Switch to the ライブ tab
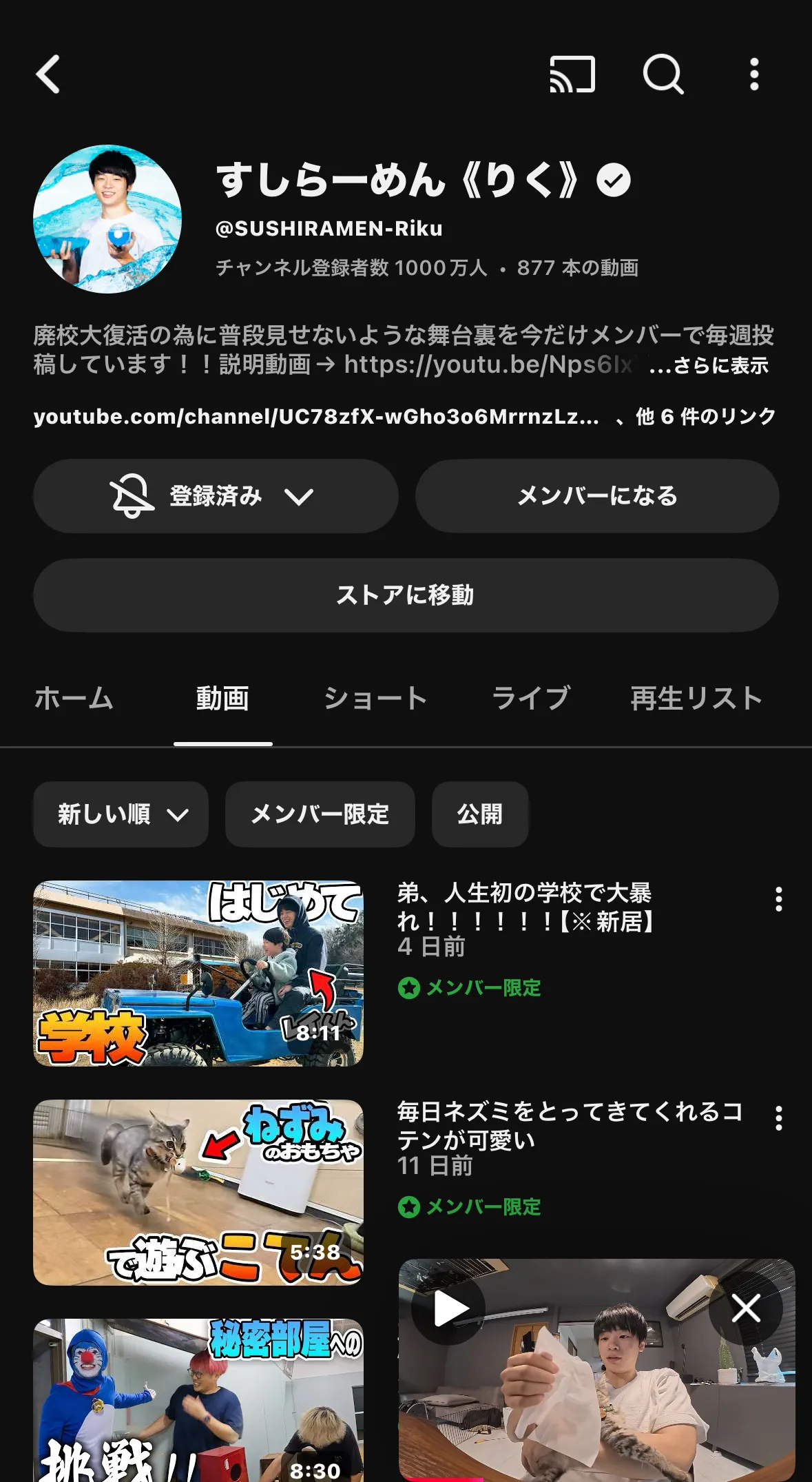This screenshot has width=812, height=1482. (x=531, y=699)
